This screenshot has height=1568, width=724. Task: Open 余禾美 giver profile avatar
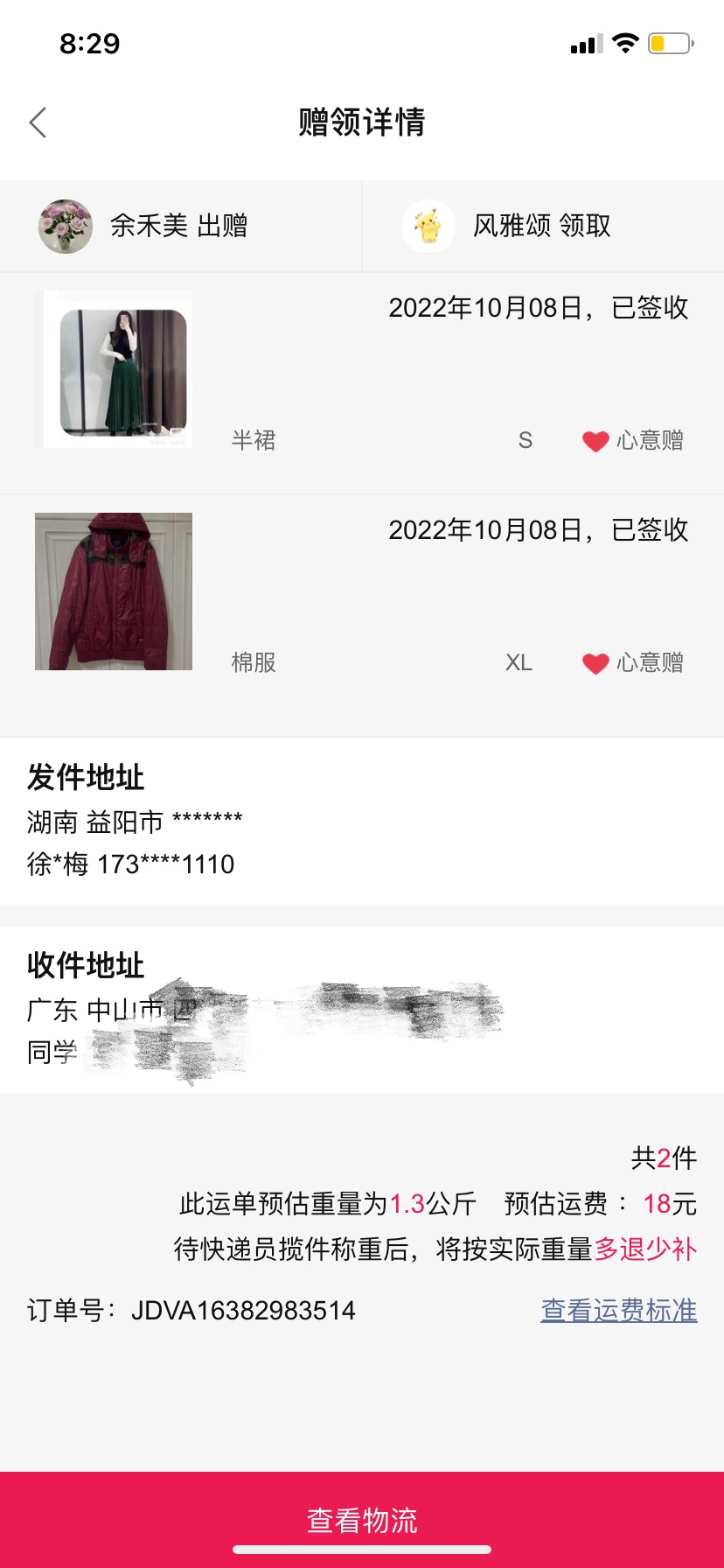click(66, 227)
